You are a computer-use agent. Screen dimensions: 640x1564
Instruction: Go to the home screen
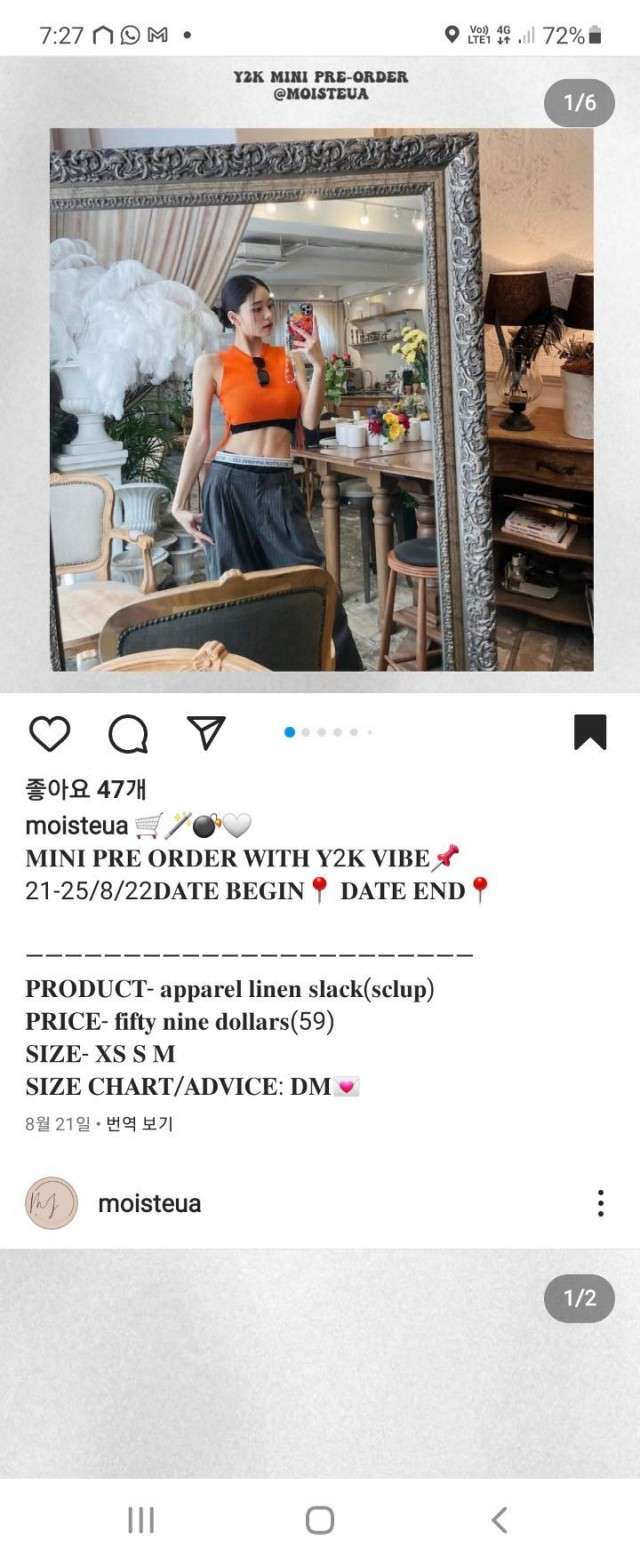point(320,1520)
